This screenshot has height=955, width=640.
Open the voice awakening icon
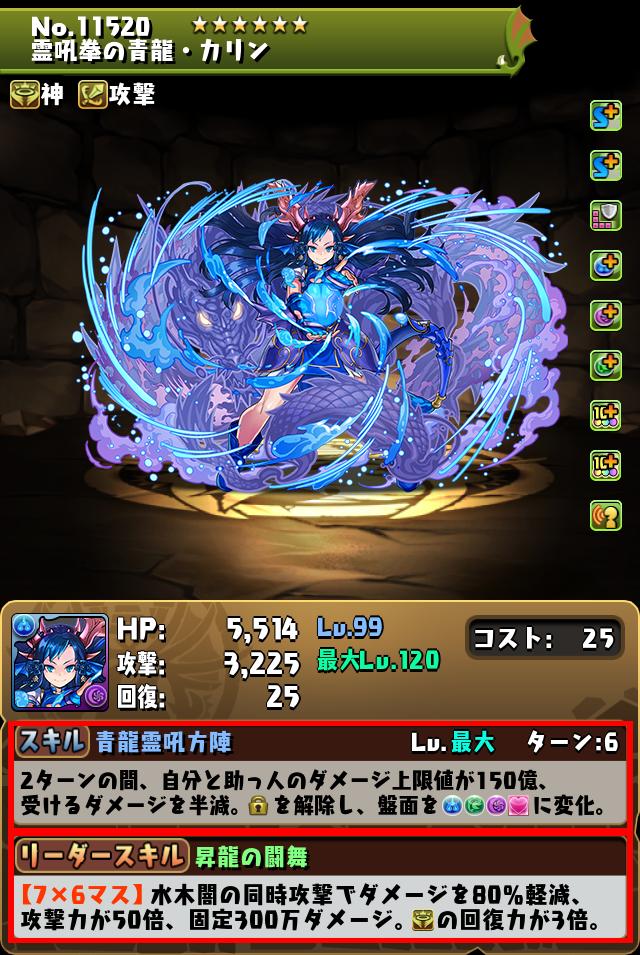[605, 515]
